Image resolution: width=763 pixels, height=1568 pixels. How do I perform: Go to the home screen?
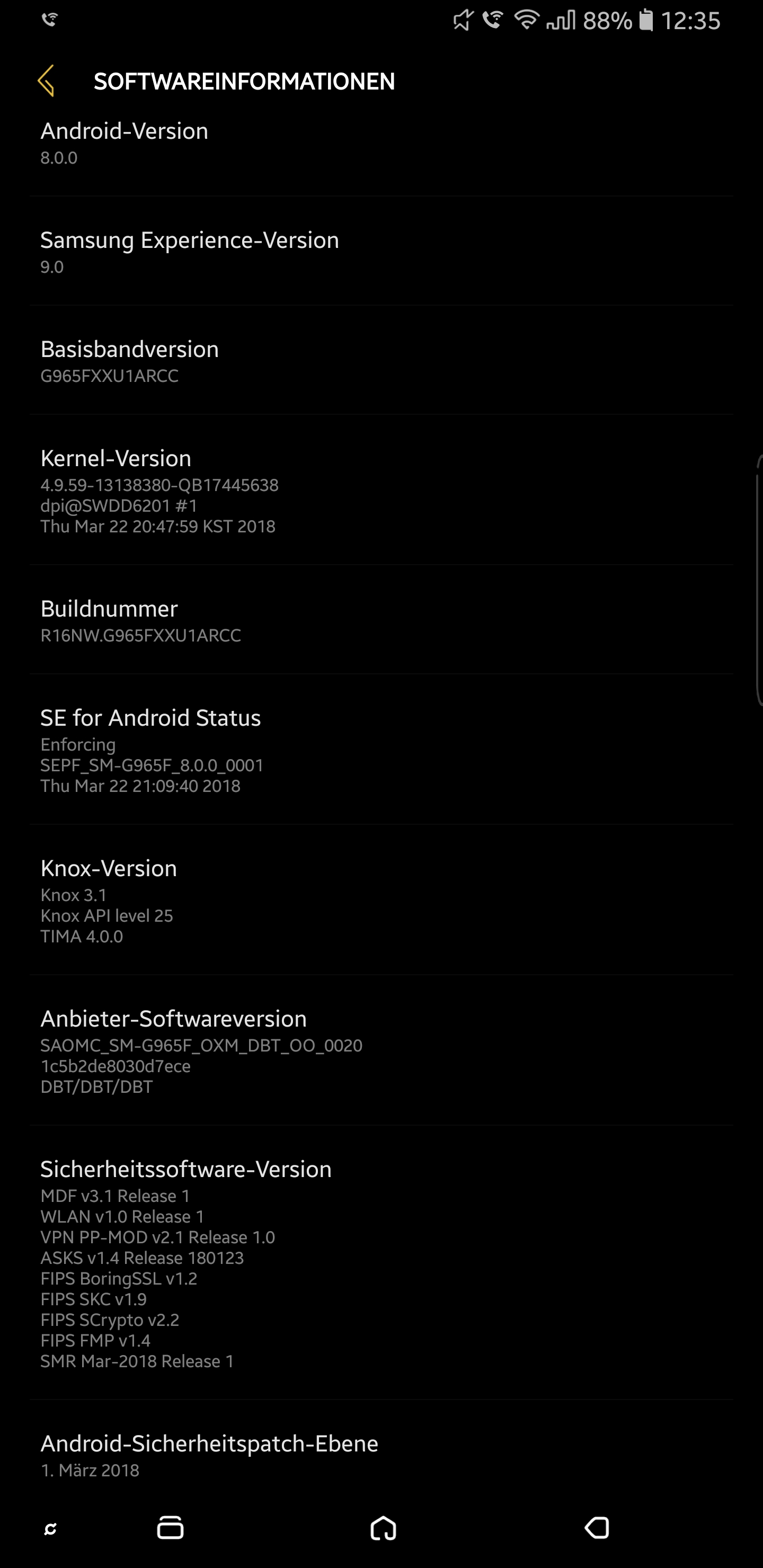383,1528
